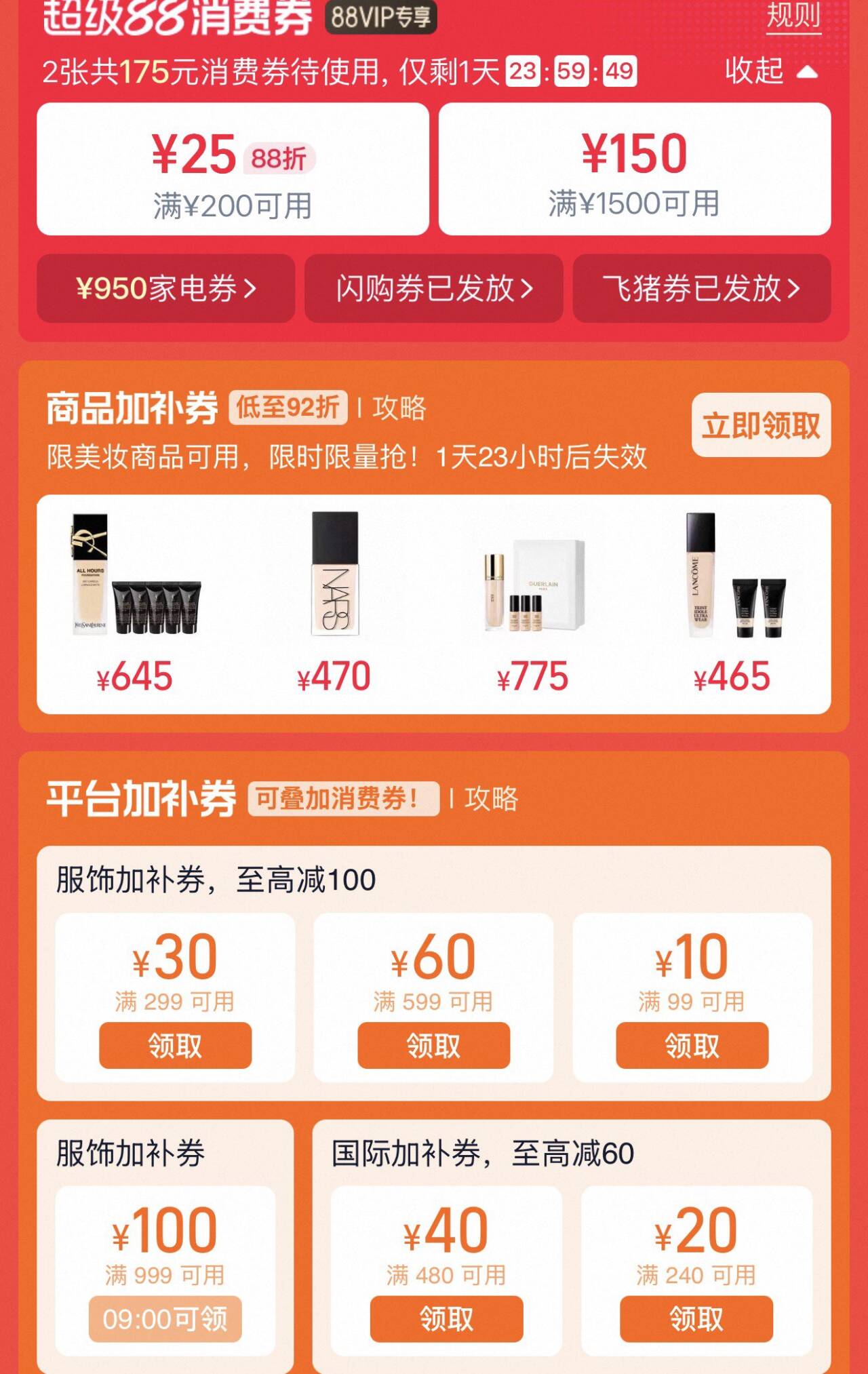Claim the ¥30 满299 coupon
This screenshot has height=1374, width=868.
point(175,1046)
